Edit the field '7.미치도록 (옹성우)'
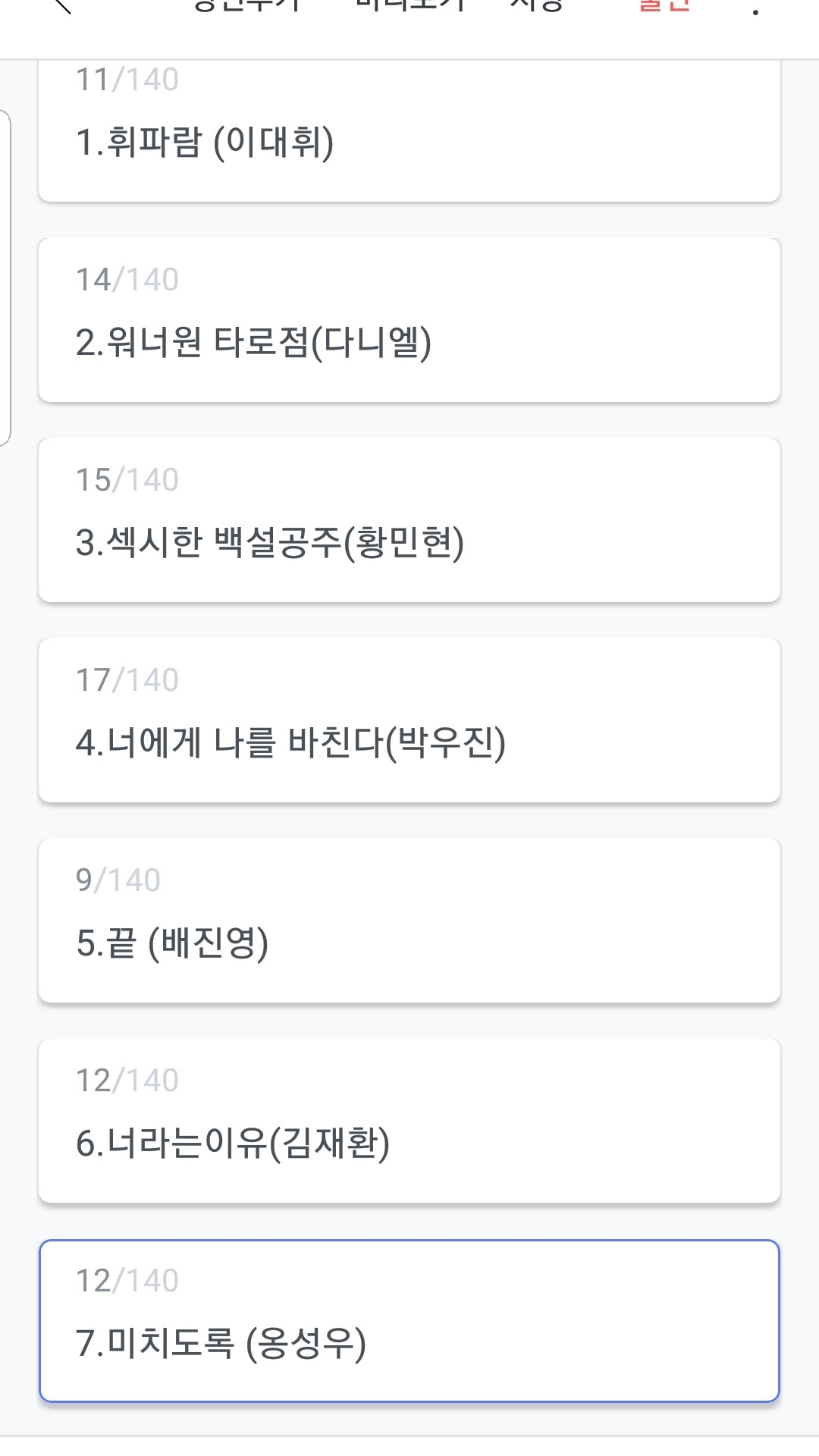The height and width of the screenshot is (1456, 819). (x=409, y=1344)
